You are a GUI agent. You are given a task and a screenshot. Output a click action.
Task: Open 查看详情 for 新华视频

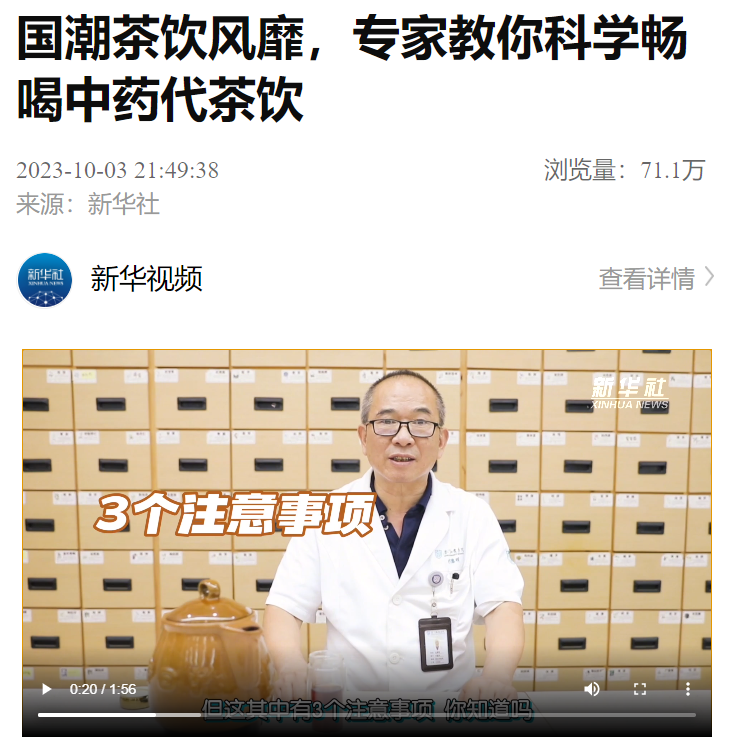(x=656, y=279)
